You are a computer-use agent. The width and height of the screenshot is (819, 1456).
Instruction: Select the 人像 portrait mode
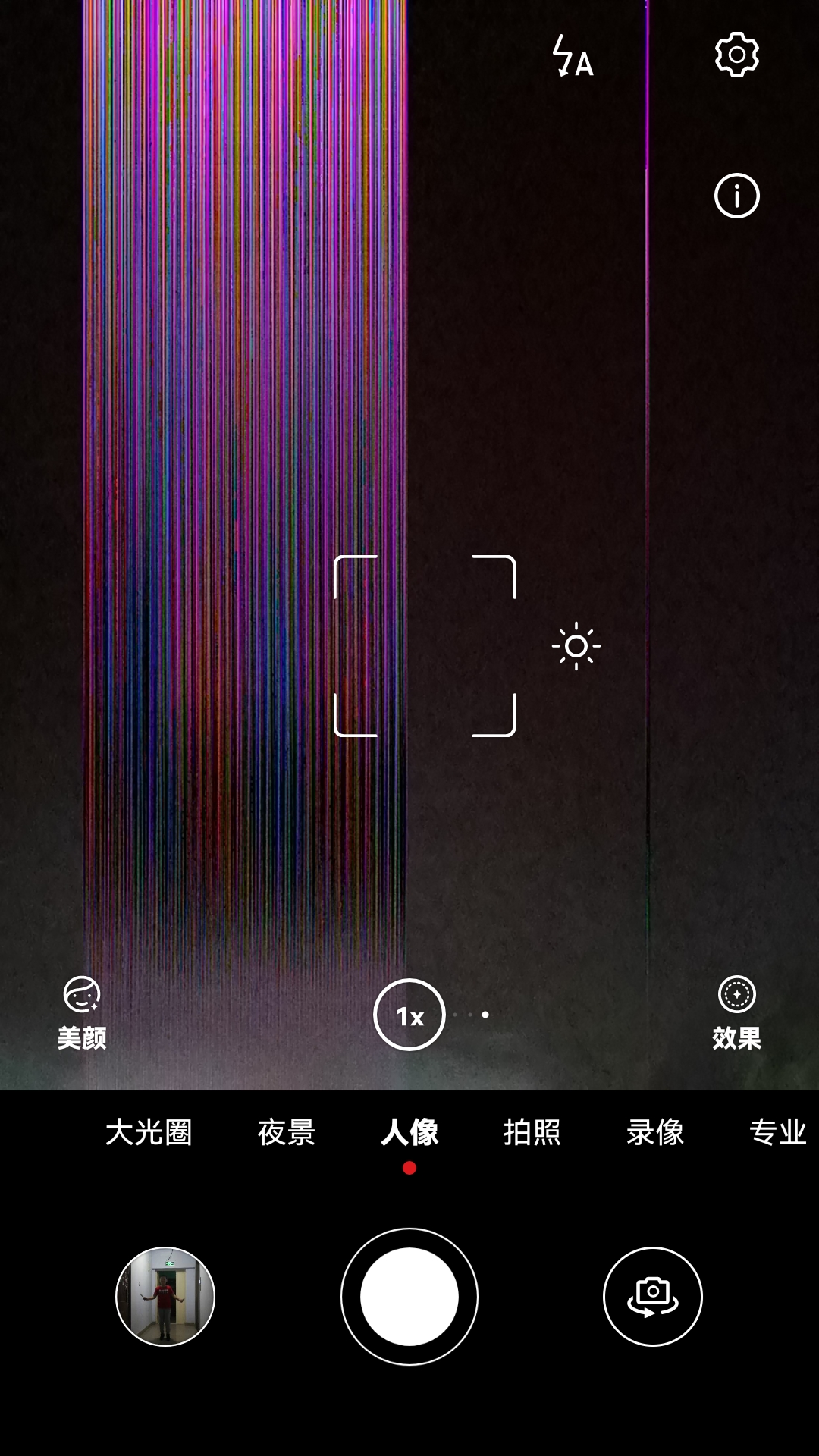[409, 1132]
